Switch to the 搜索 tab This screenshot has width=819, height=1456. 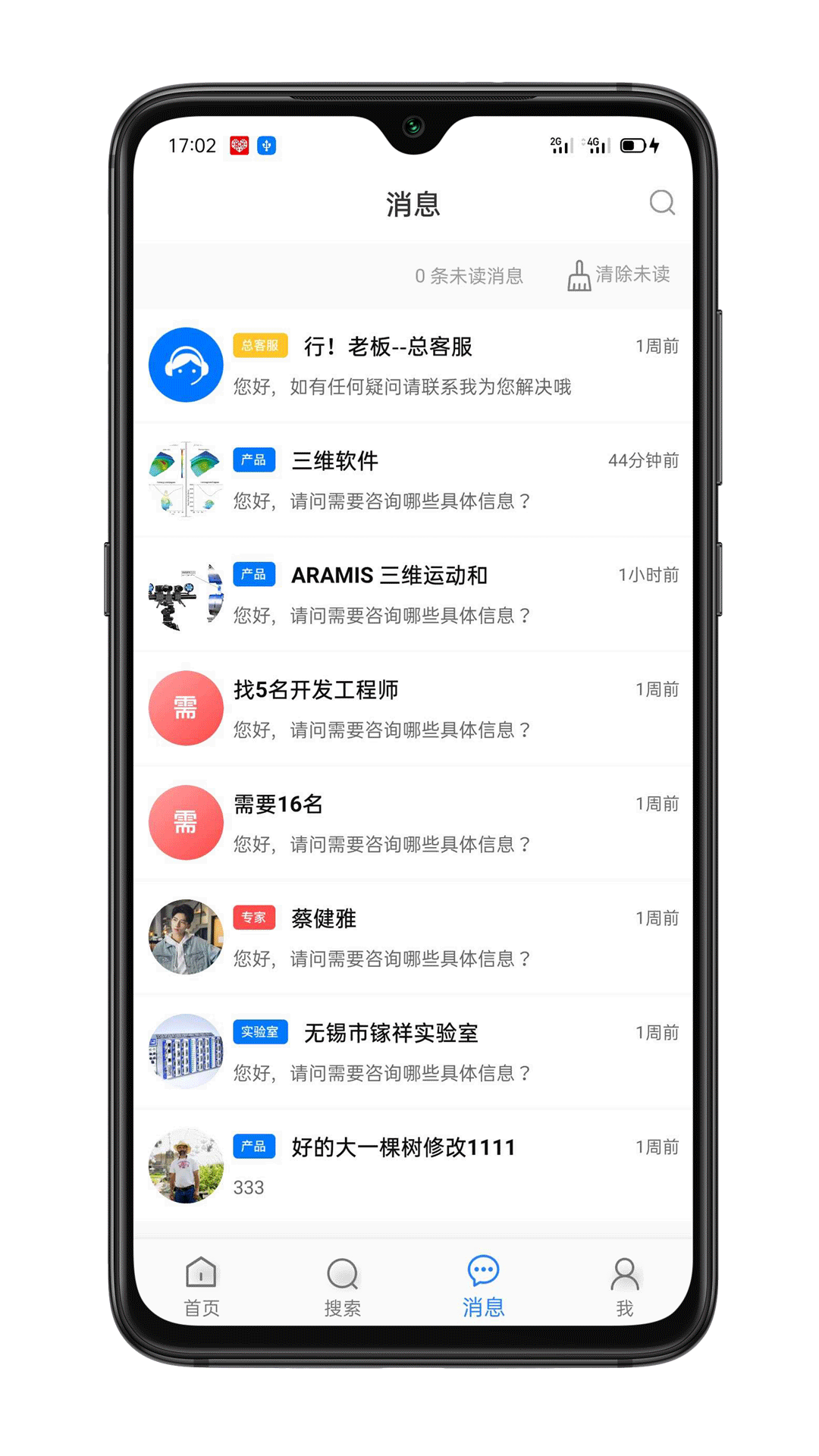[x=343, y=1286]
